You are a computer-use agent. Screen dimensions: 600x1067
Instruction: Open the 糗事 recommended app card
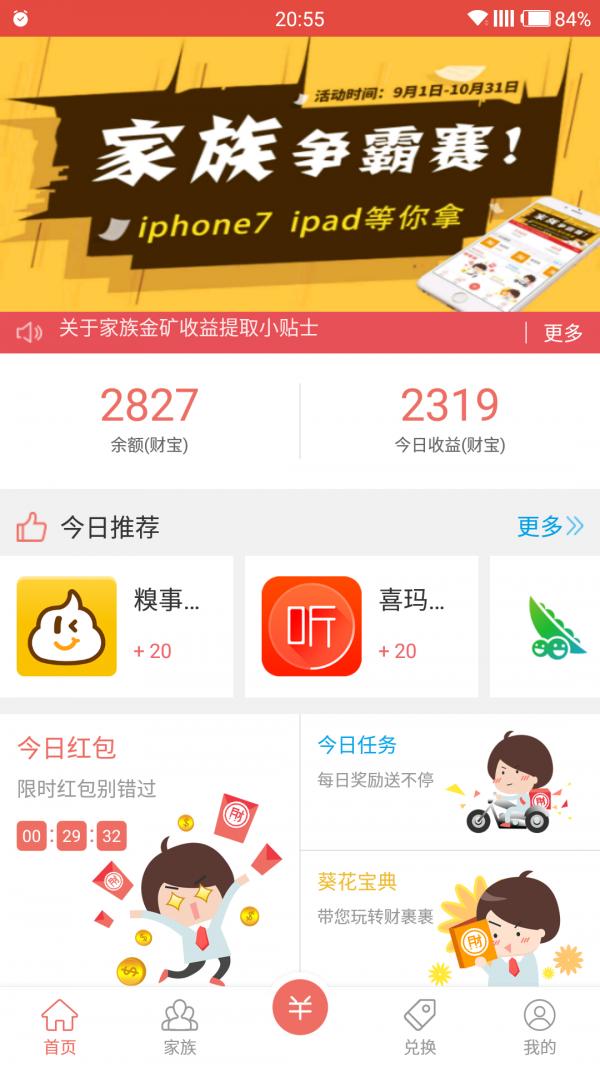tap(116, 626)
